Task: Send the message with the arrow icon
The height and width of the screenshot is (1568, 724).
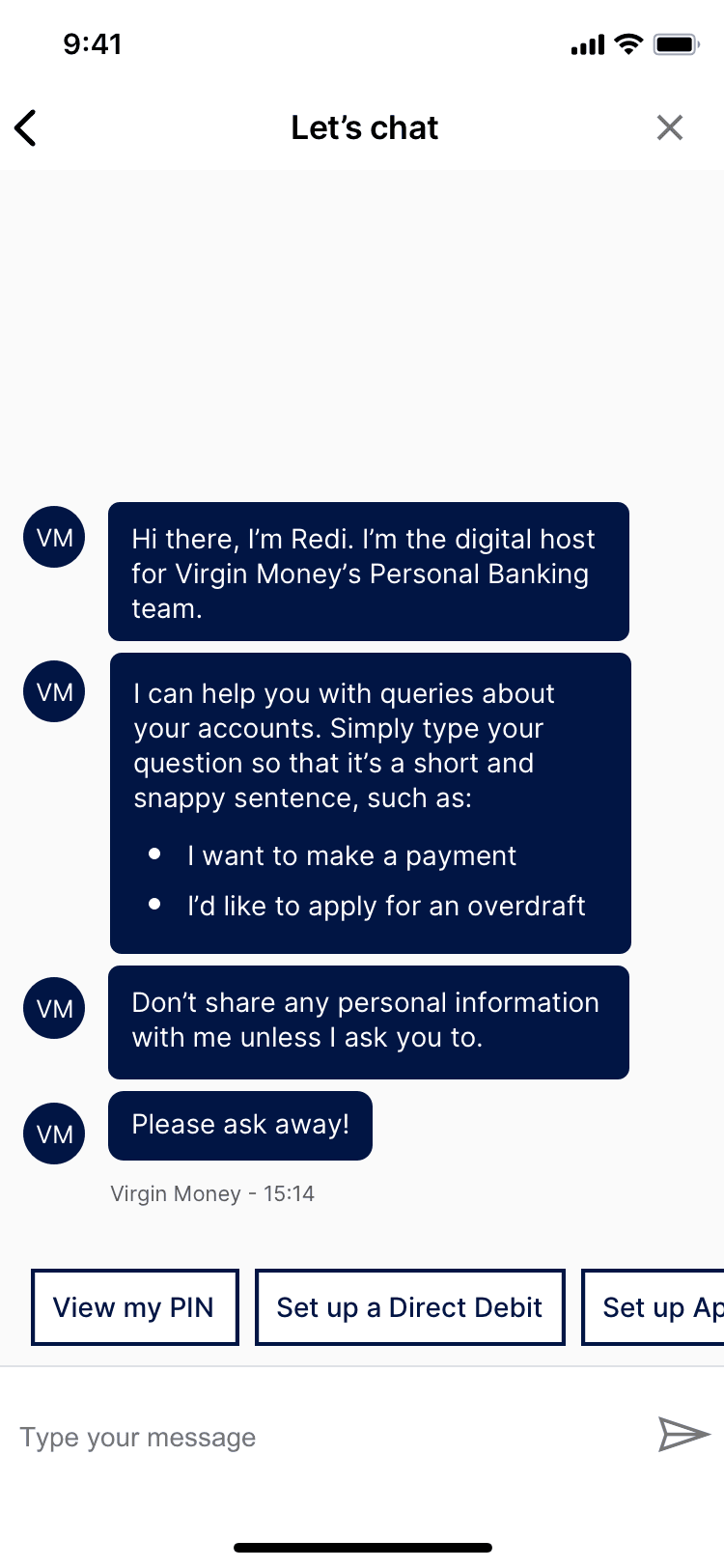Action: click(x=682, y=1434)
